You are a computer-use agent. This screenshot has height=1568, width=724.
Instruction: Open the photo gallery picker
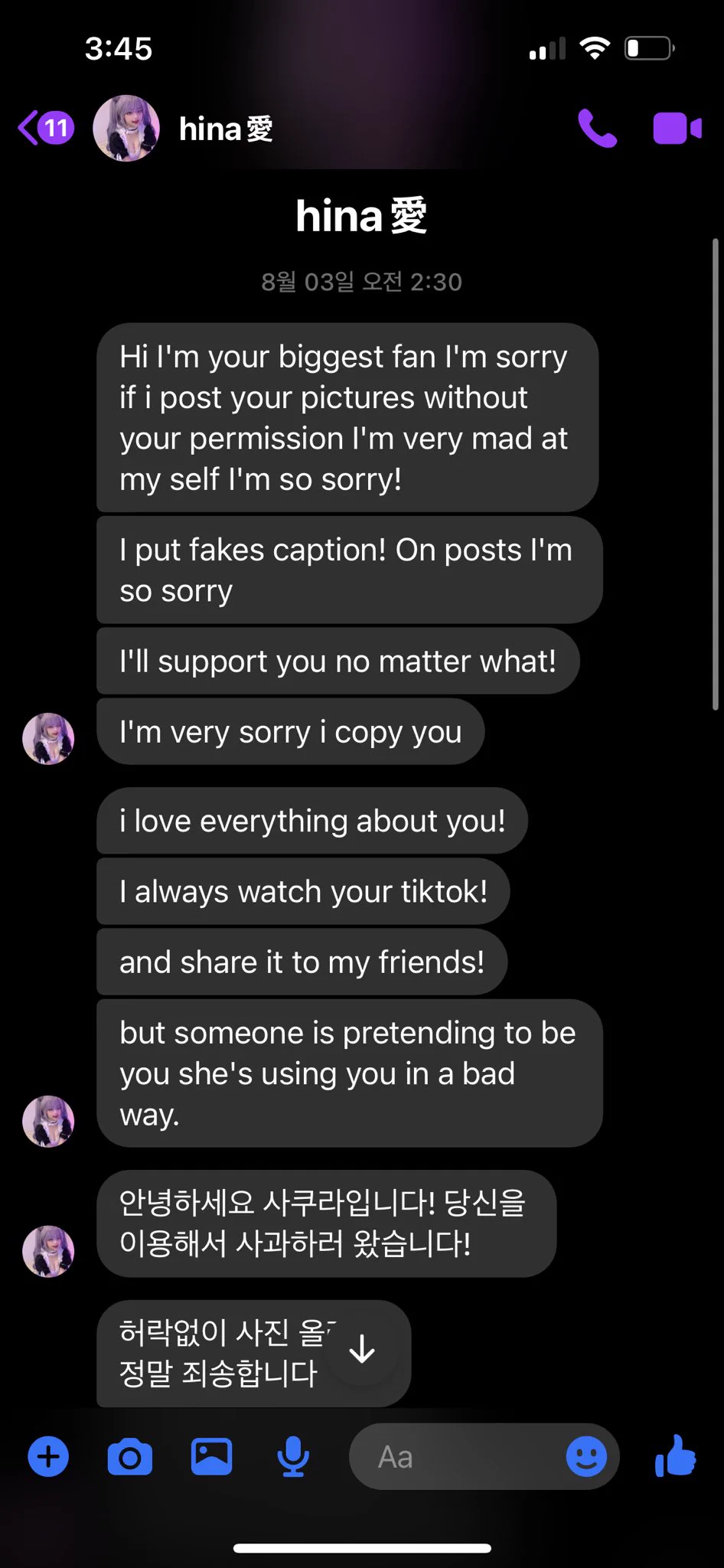(x=211, y=1456)
